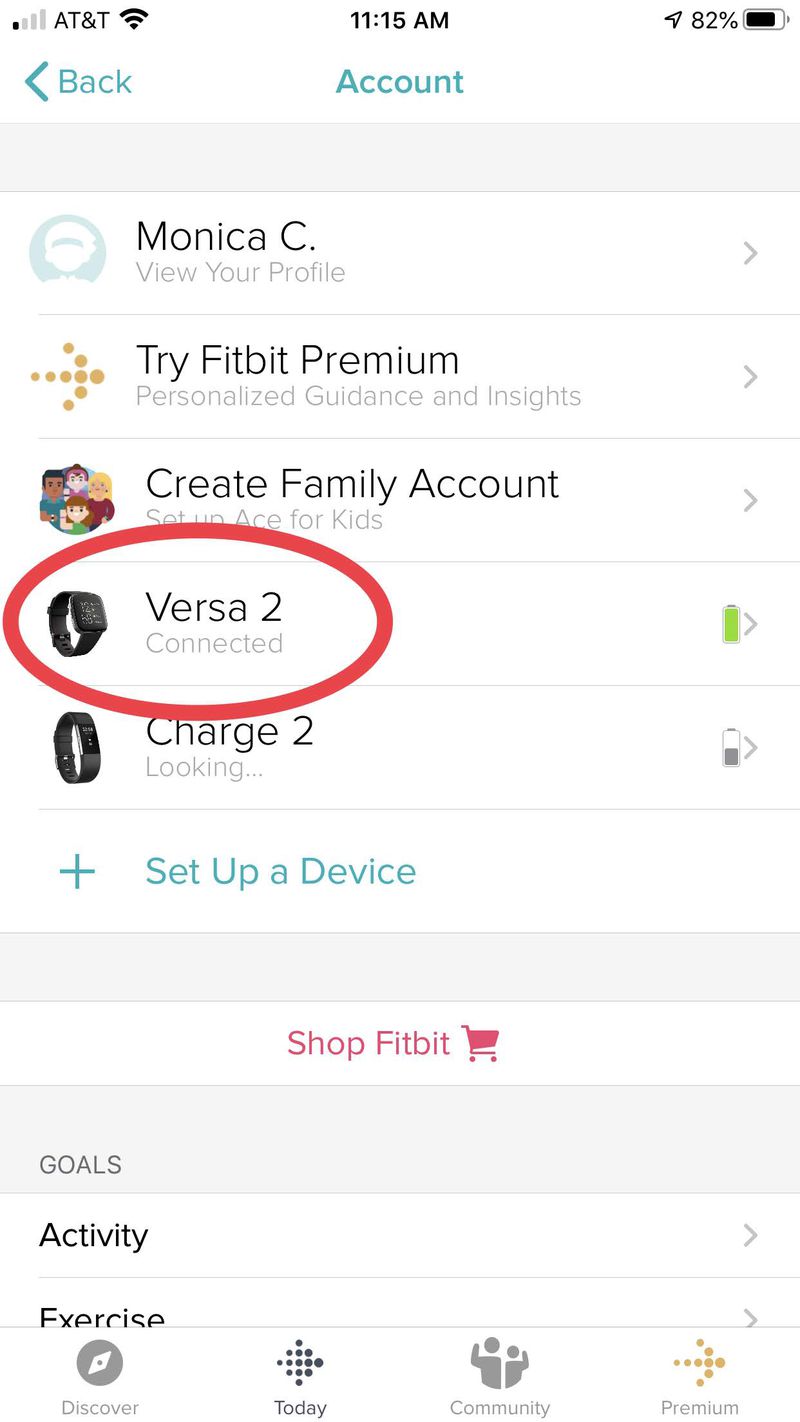
Task: Open Versa 2 device settings
Action: 400,623
